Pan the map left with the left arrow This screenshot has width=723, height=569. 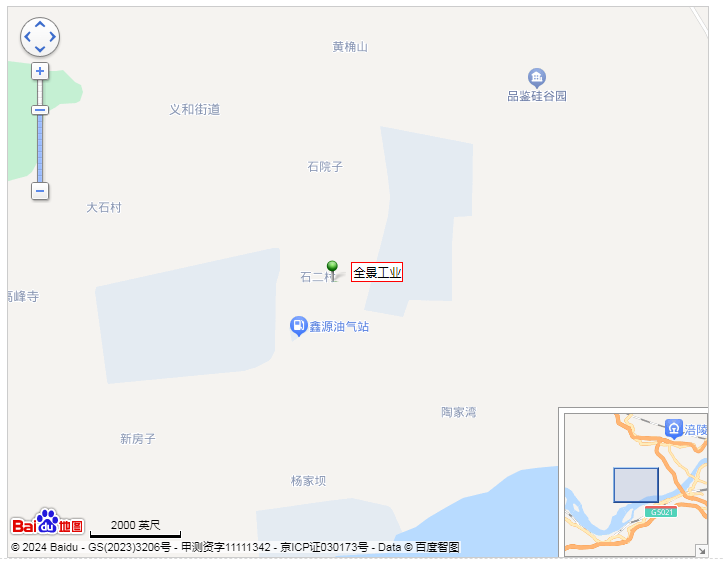pos(27,37)
